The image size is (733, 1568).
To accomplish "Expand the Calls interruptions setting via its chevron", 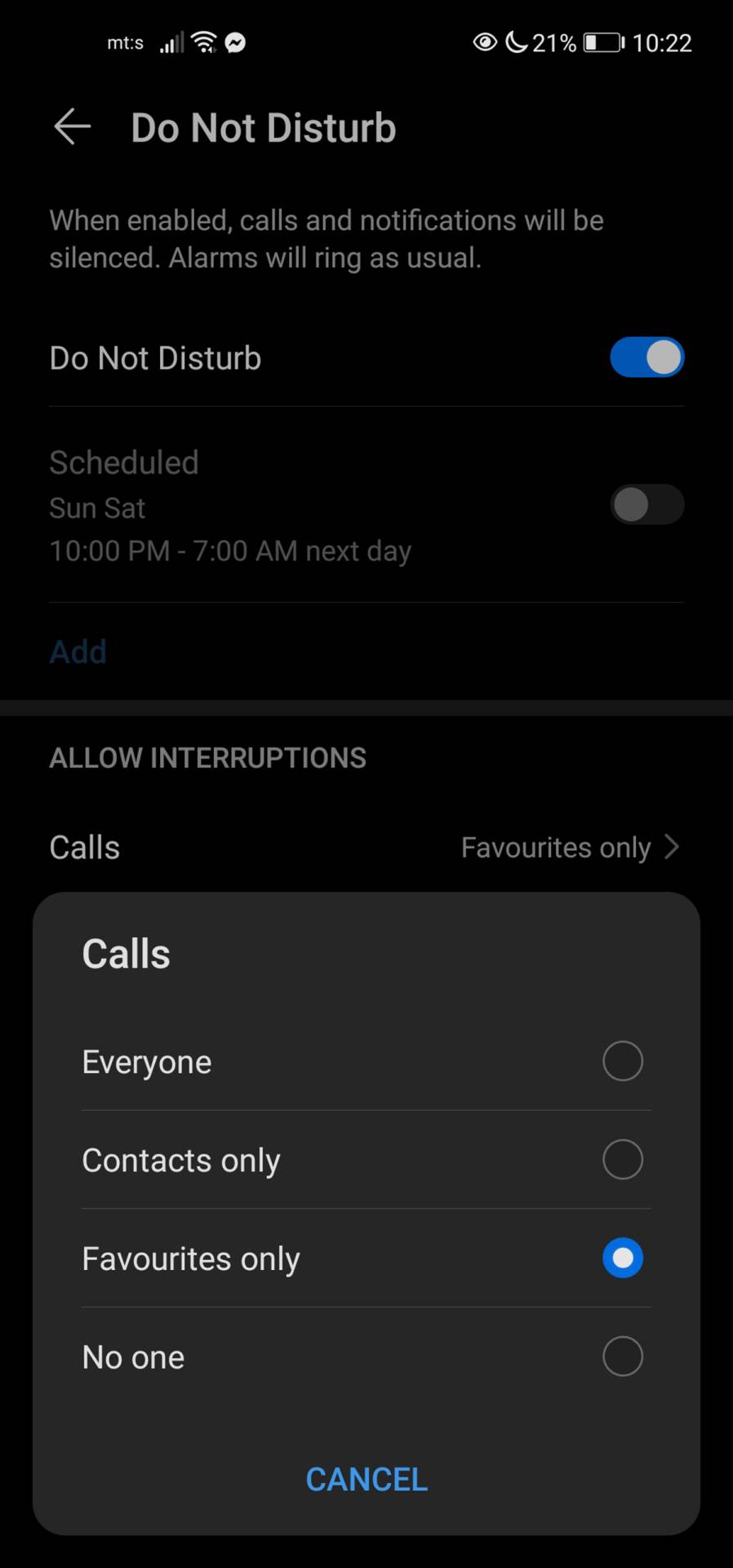I will tap(671, 847).
